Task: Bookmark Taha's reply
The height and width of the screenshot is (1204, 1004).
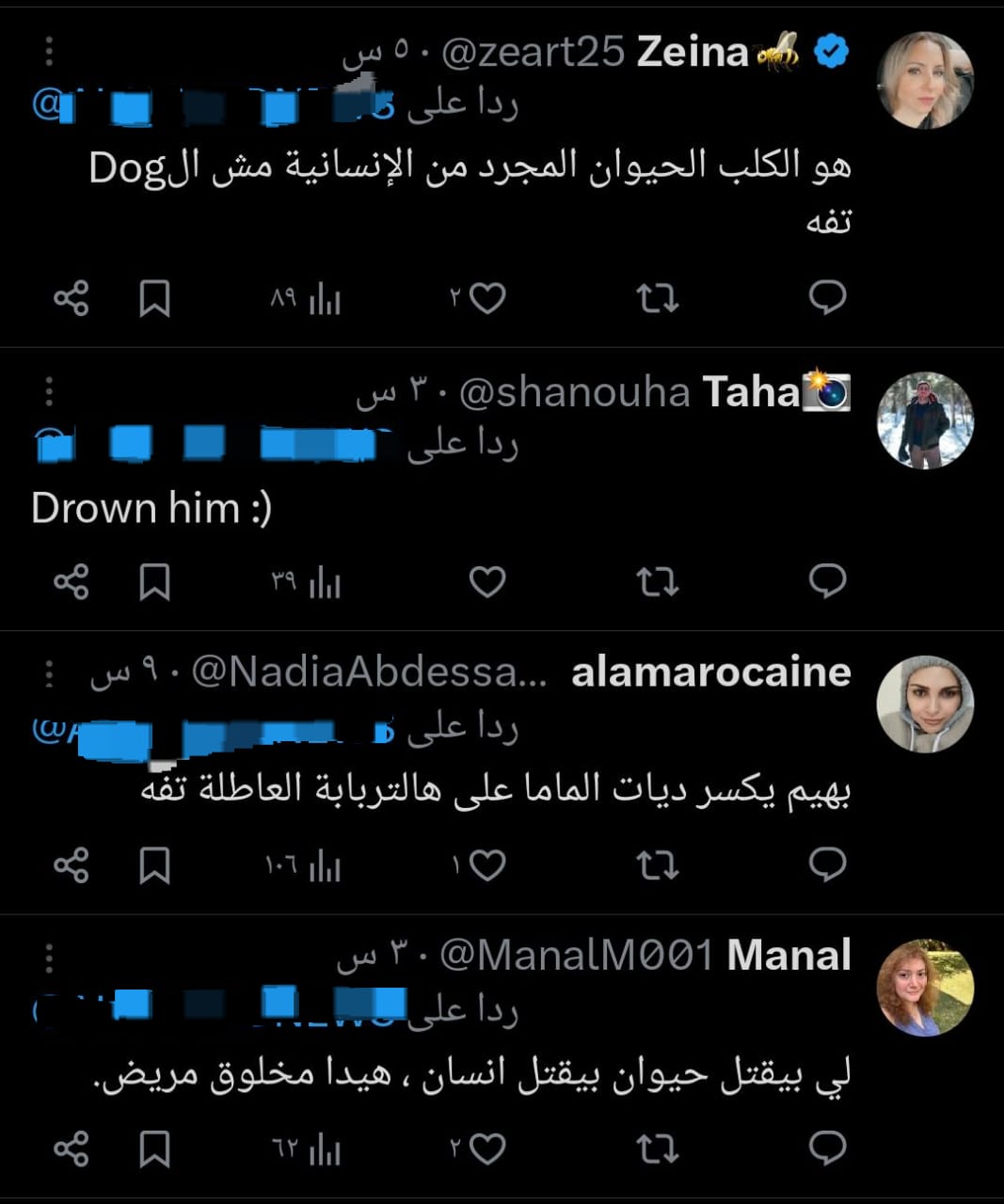Action: (154, 582)
